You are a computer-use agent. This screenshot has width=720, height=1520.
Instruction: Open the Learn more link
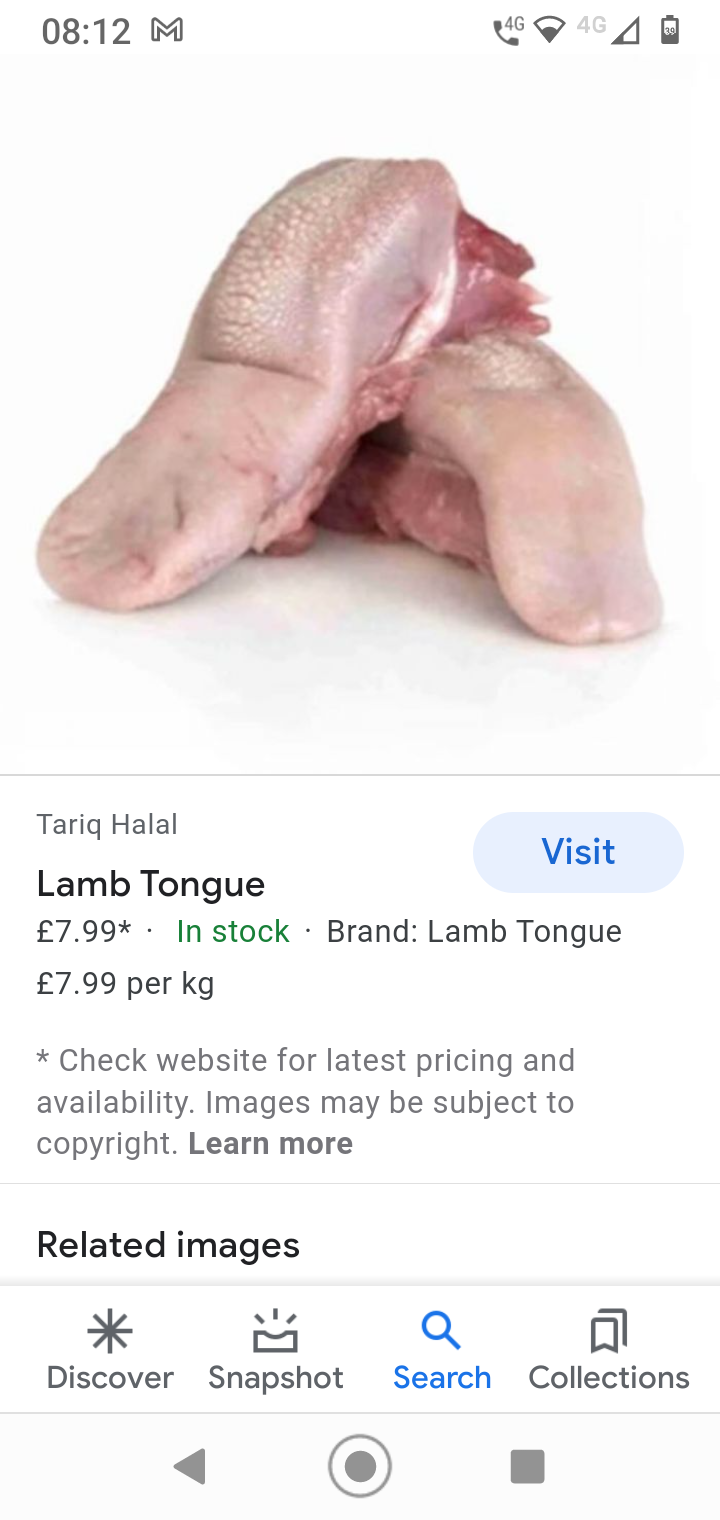[270, 1143]
